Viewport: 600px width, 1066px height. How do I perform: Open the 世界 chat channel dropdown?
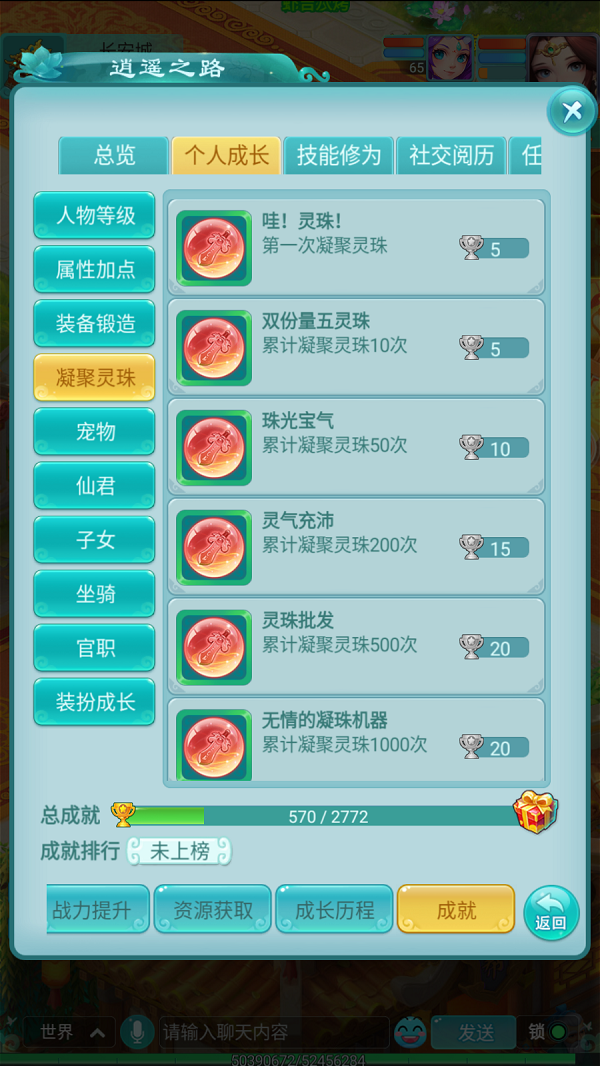70,1032
